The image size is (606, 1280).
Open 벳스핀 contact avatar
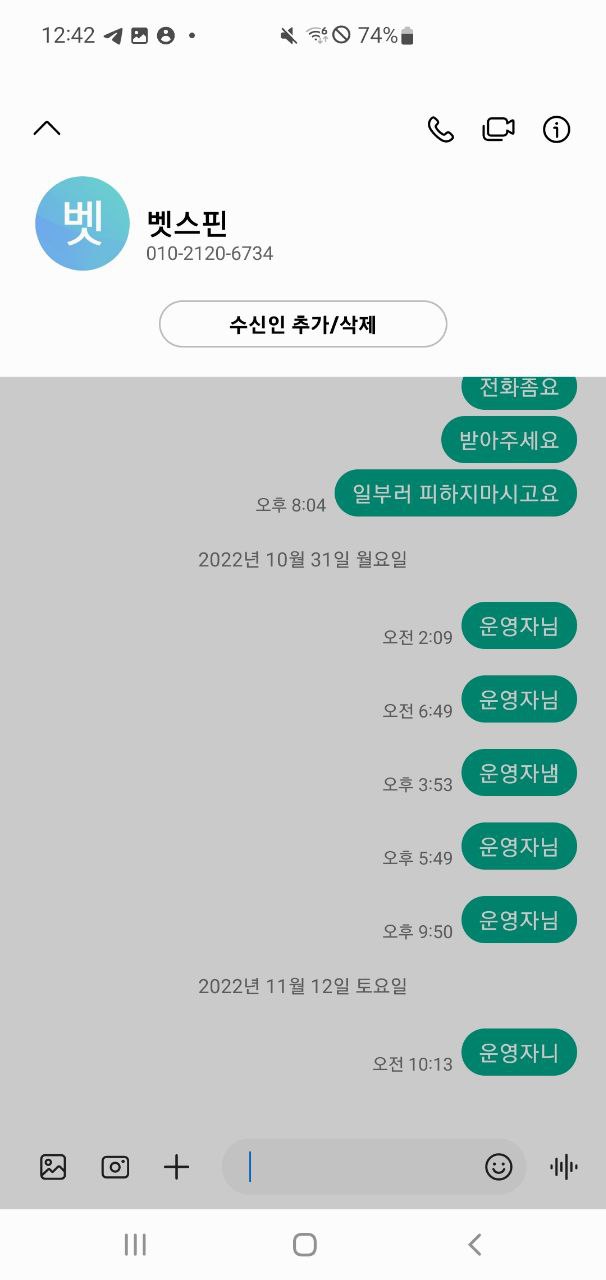tap(82, 224)
